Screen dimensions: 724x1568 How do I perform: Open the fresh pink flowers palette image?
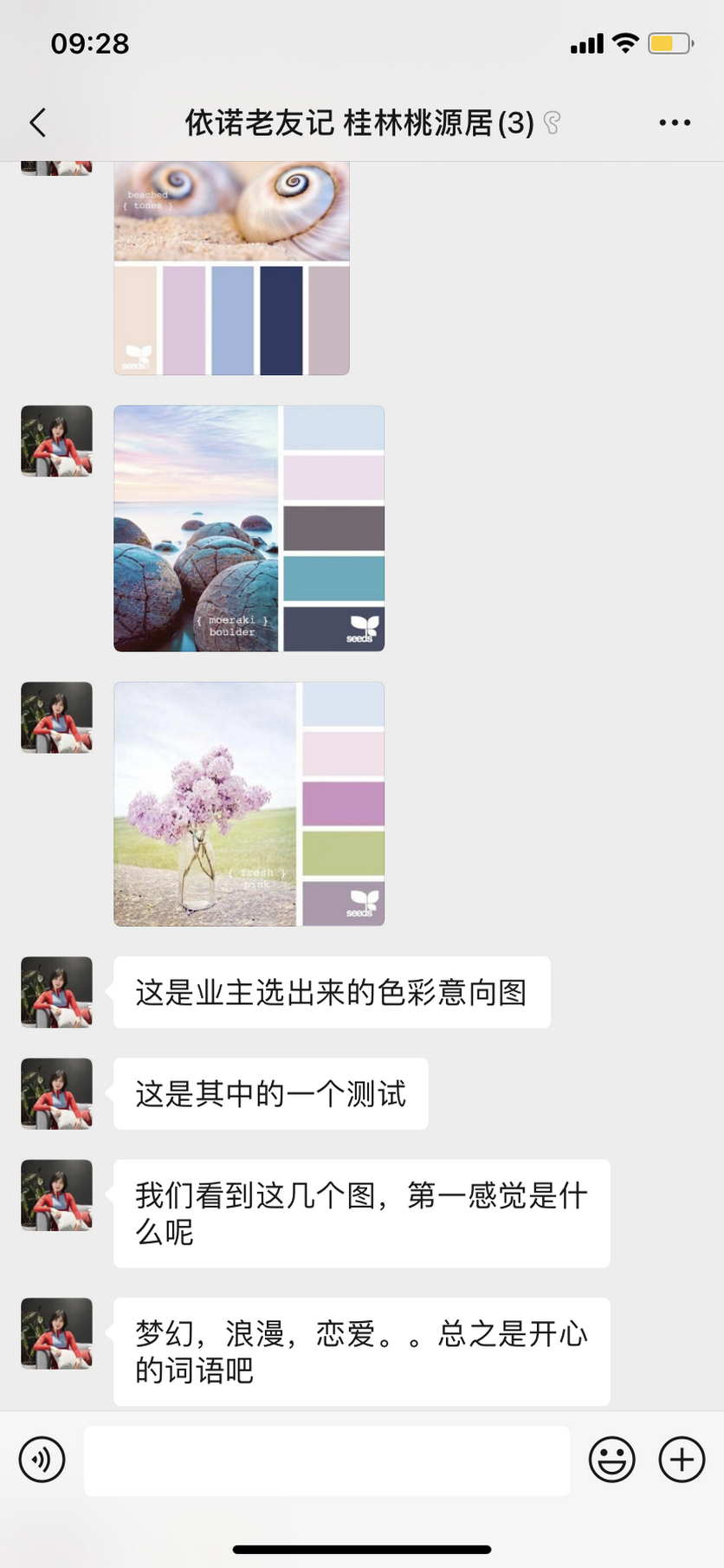coord(249,804)
